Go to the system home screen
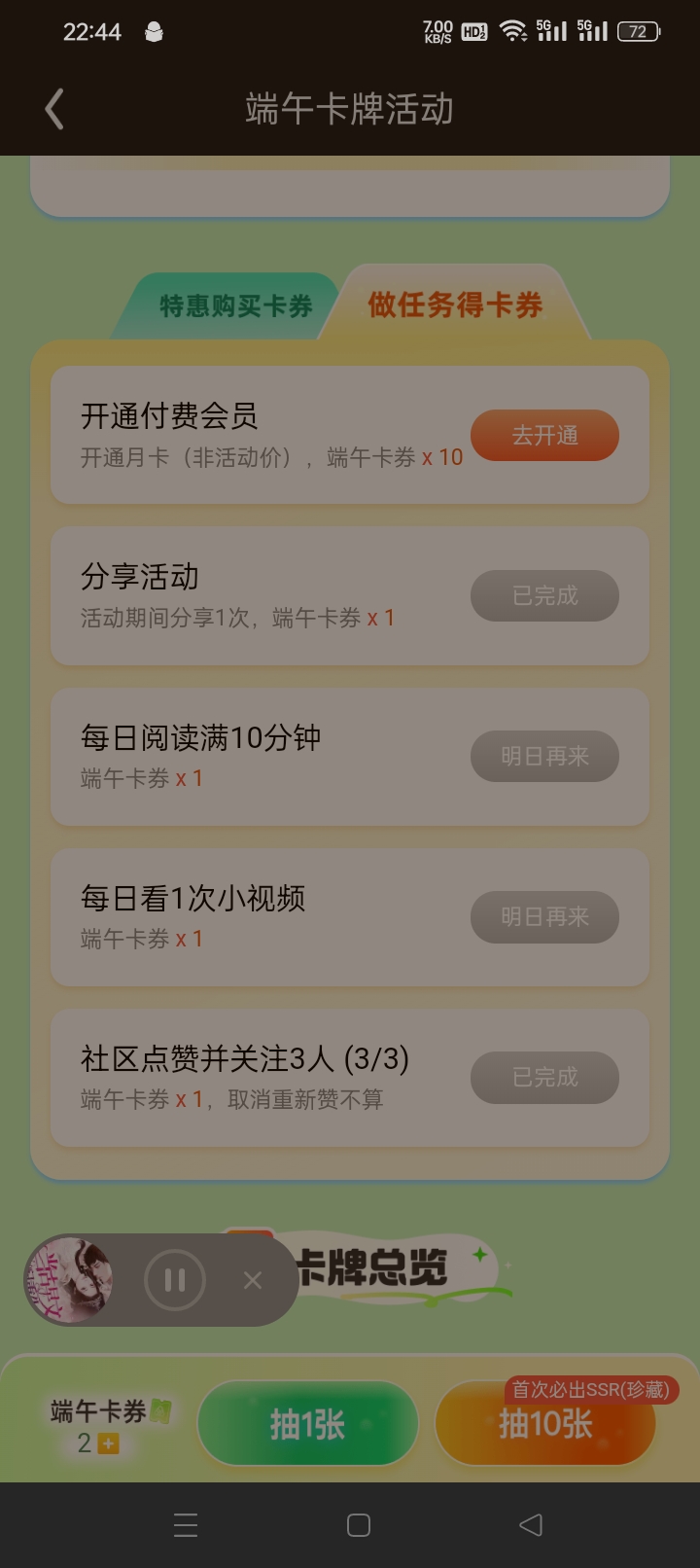Viewport: 700px width, 1568px height. pyautogui.click(x=359, y=1525)
